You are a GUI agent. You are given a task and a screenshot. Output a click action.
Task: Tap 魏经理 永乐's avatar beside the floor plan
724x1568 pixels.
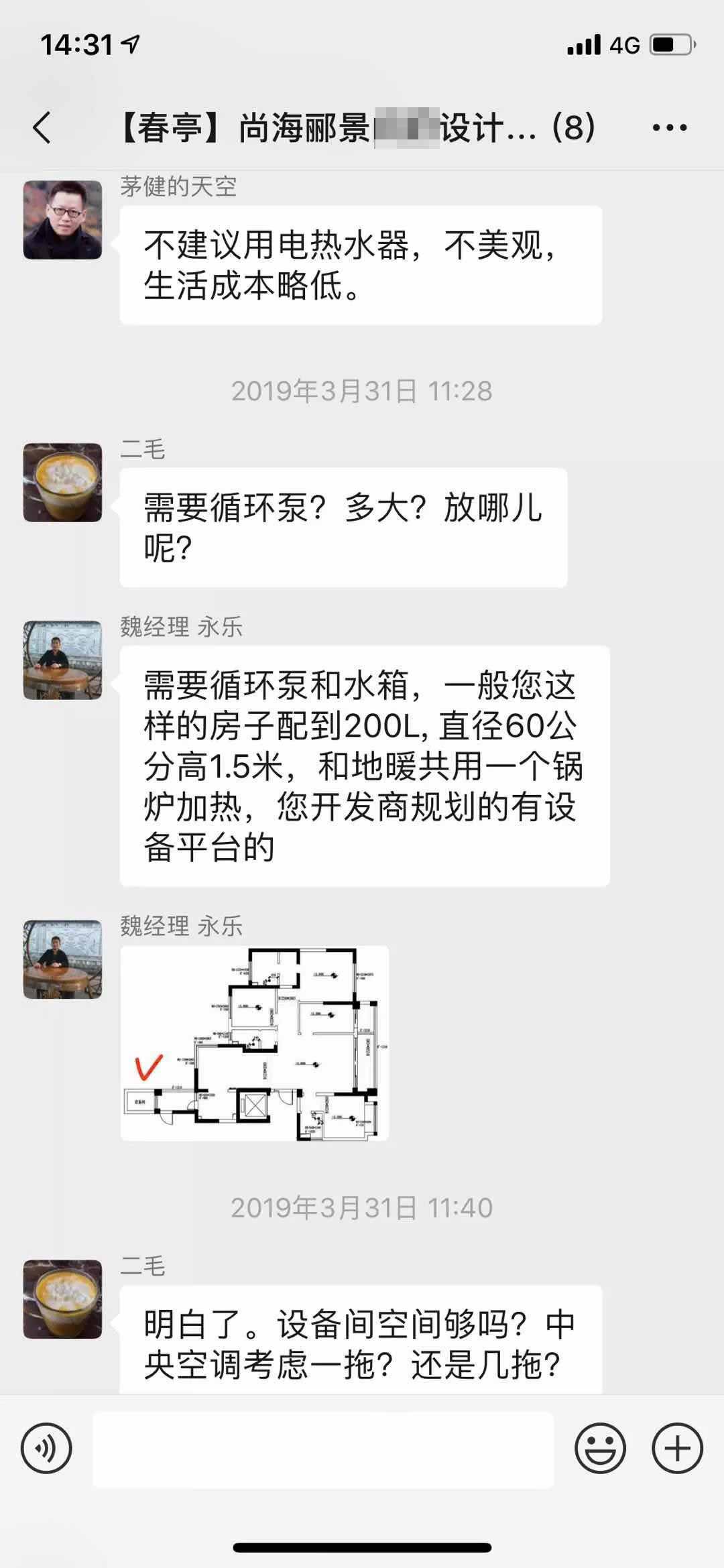[x=62, y=959]
